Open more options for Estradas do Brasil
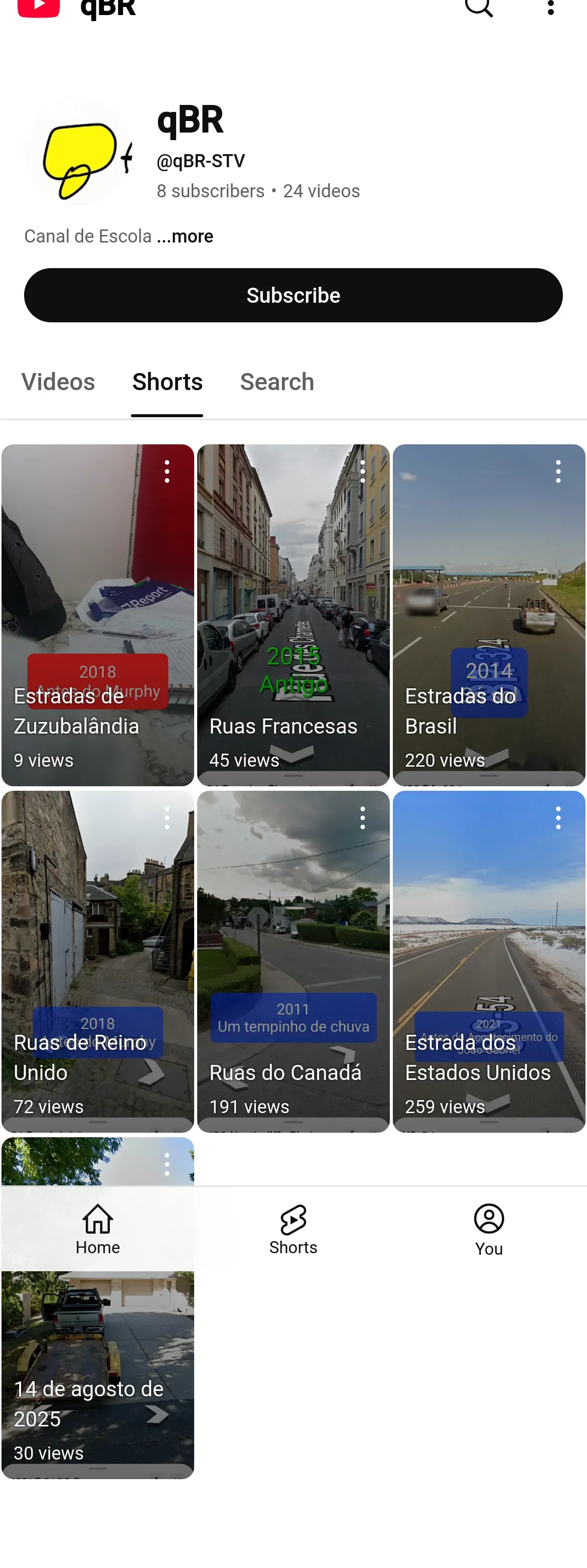Viewport: 587px width, 1568px height. [558, 472]
